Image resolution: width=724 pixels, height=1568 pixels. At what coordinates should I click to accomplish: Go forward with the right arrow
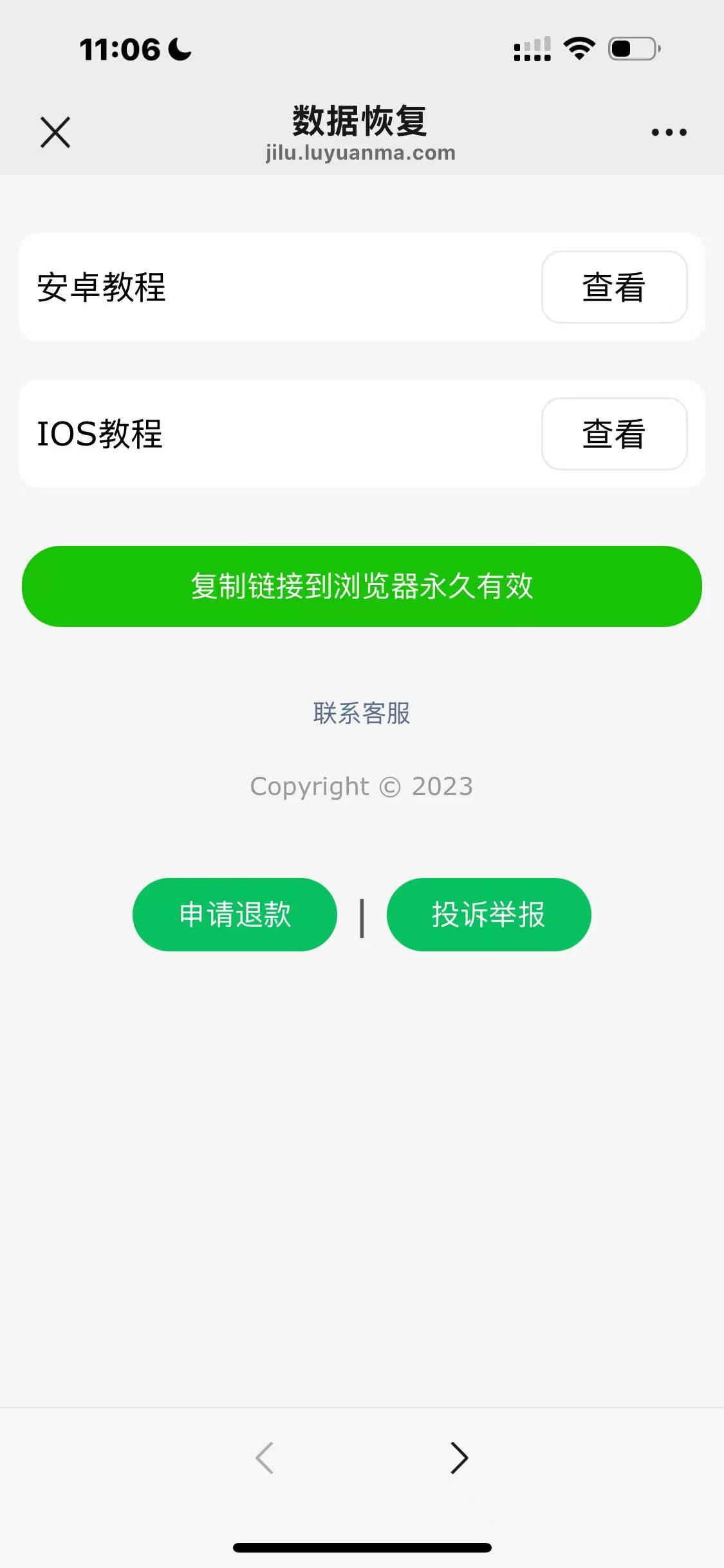(x=459, y=1458)
